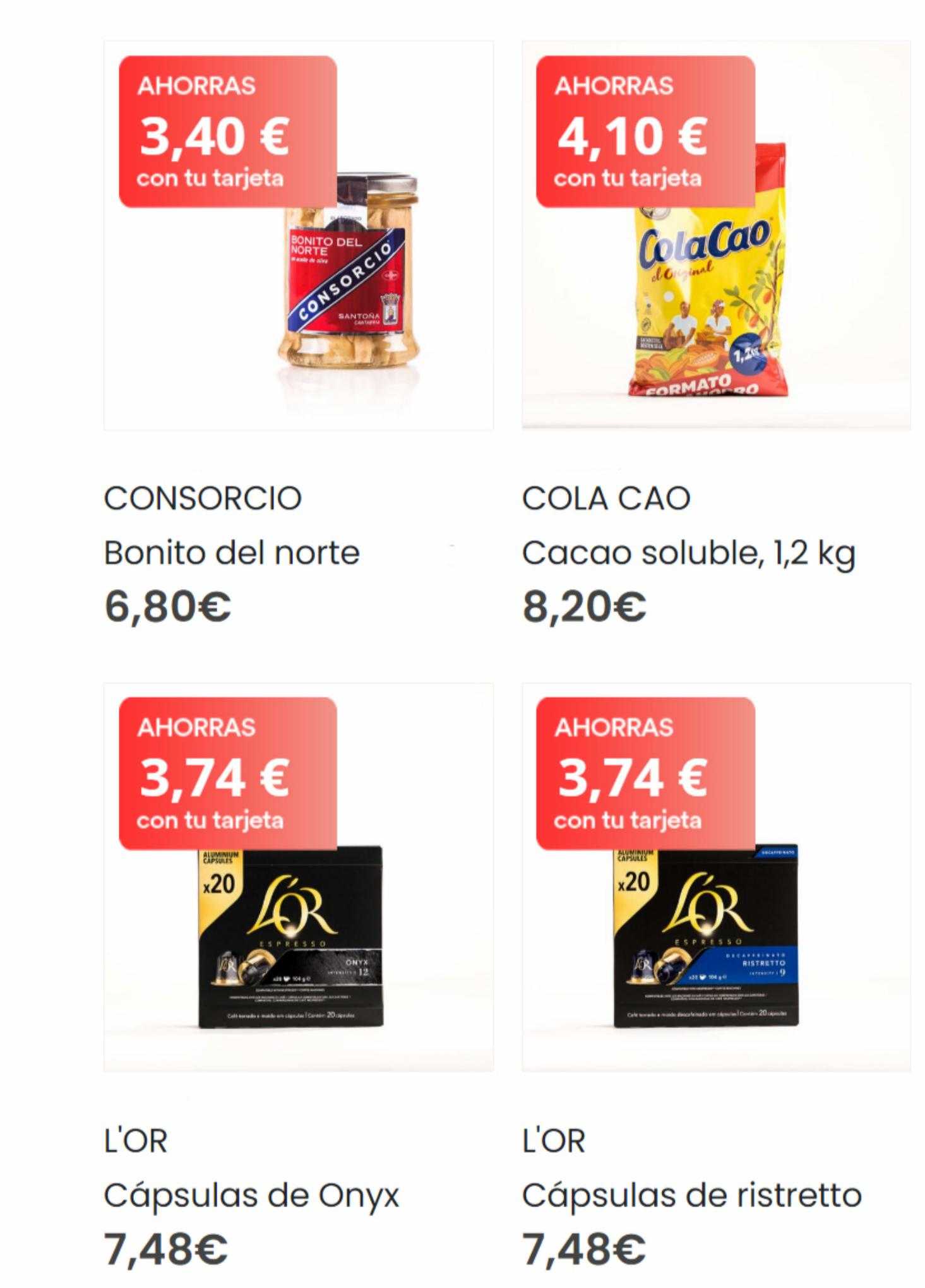Open the Consorcio Bonito del norte product
This screenshot has height=1288, width=925.
coord(298,236)
